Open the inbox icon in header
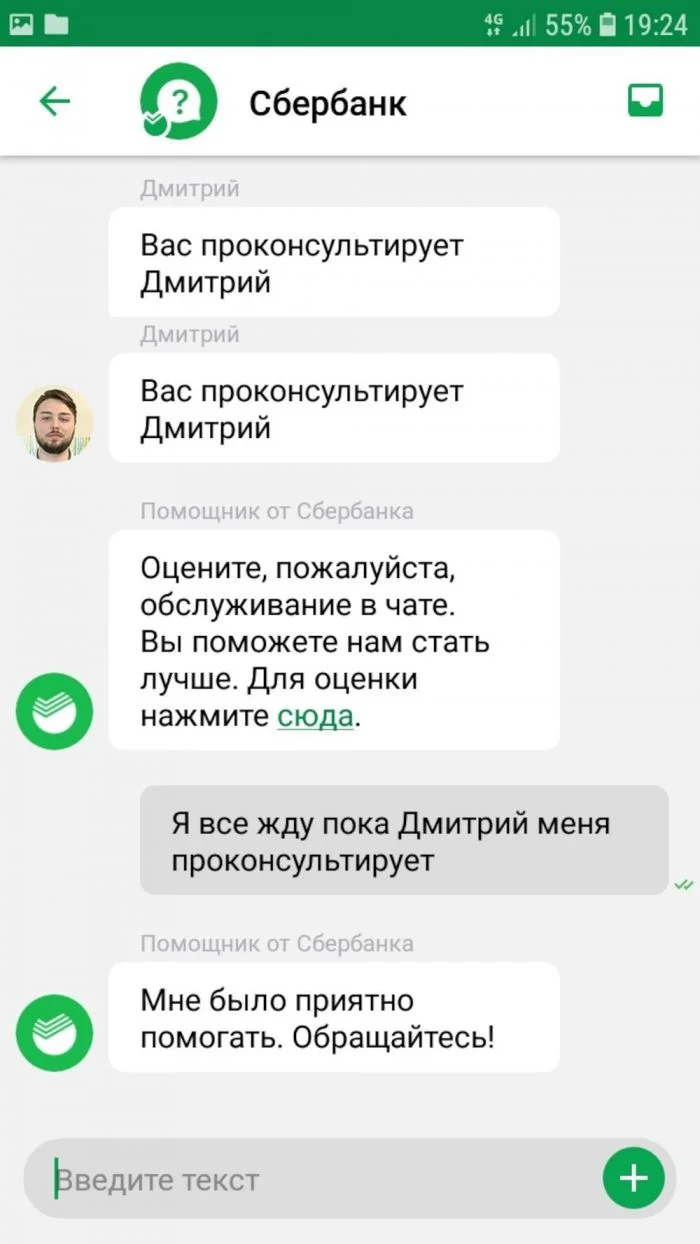 [x=645, y=101]
